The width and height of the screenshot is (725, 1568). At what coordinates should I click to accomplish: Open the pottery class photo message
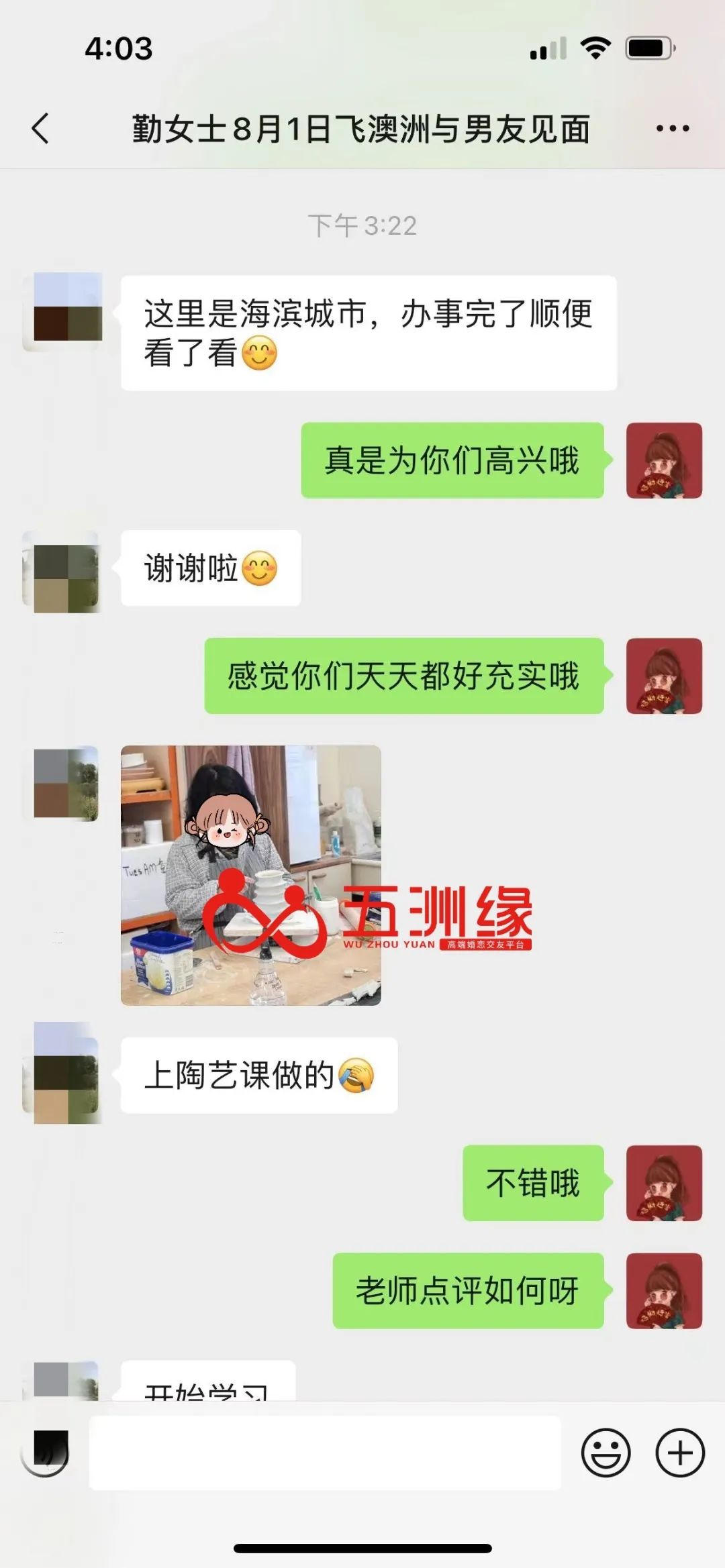(250, 875)
